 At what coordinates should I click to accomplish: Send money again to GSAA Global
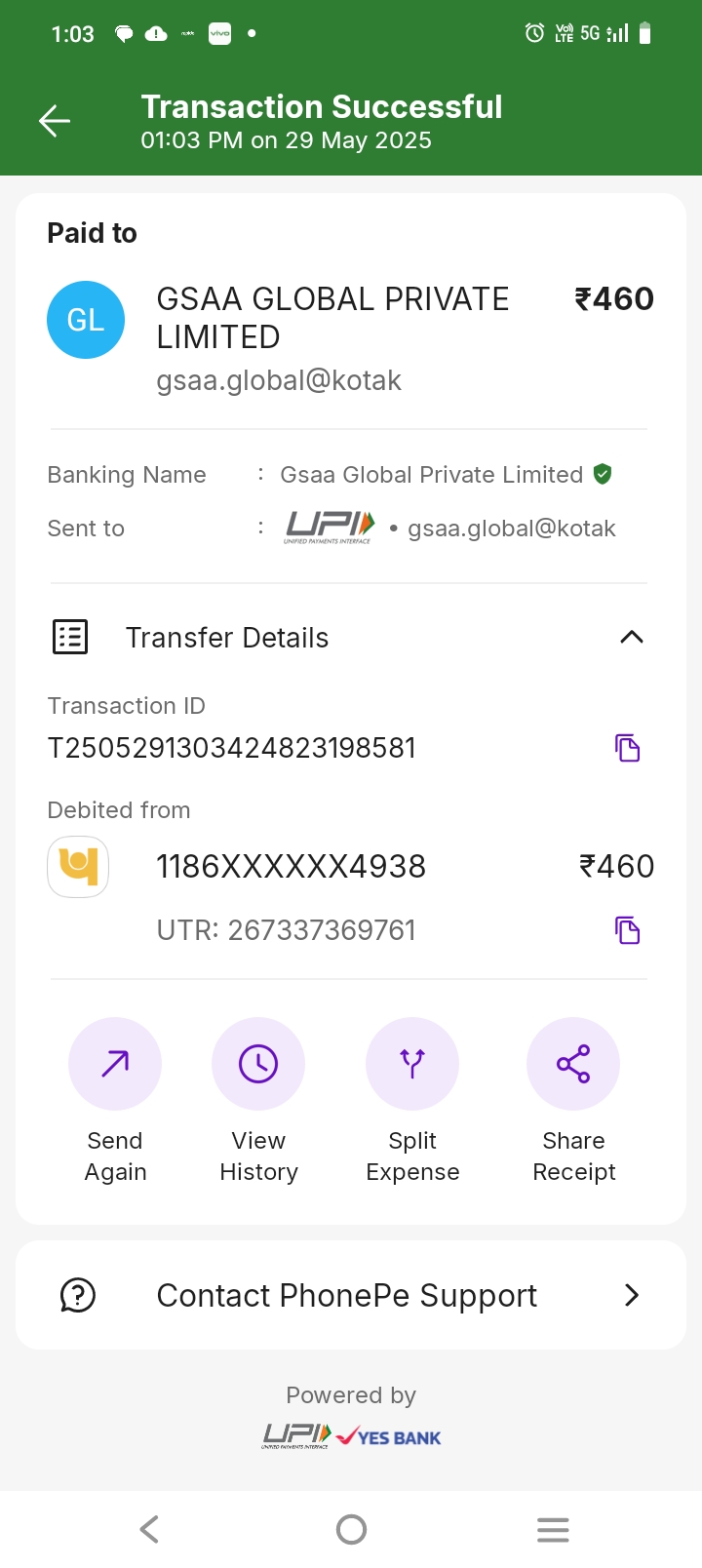115,1064
